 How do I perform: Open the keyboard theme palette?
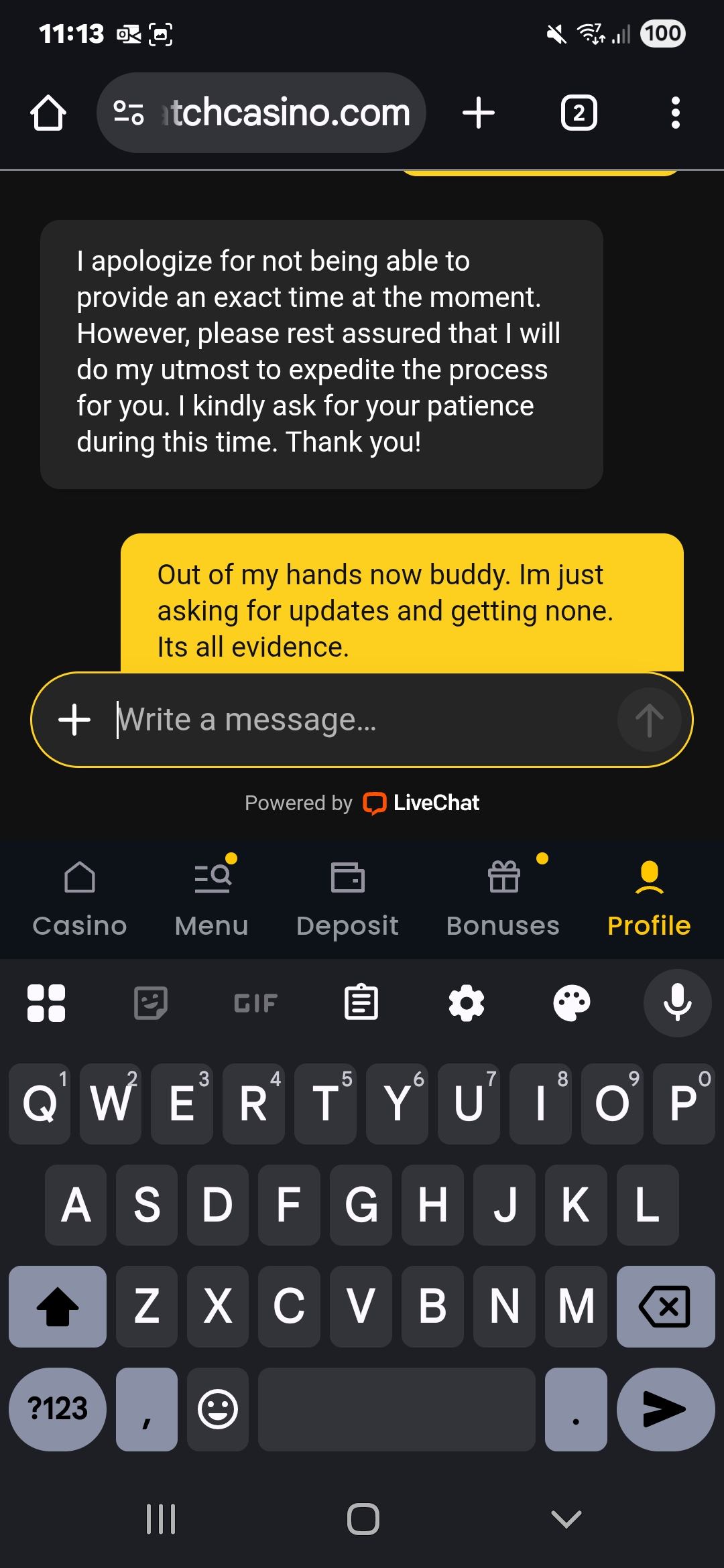pyautogui.click(x=572, y=1003)
